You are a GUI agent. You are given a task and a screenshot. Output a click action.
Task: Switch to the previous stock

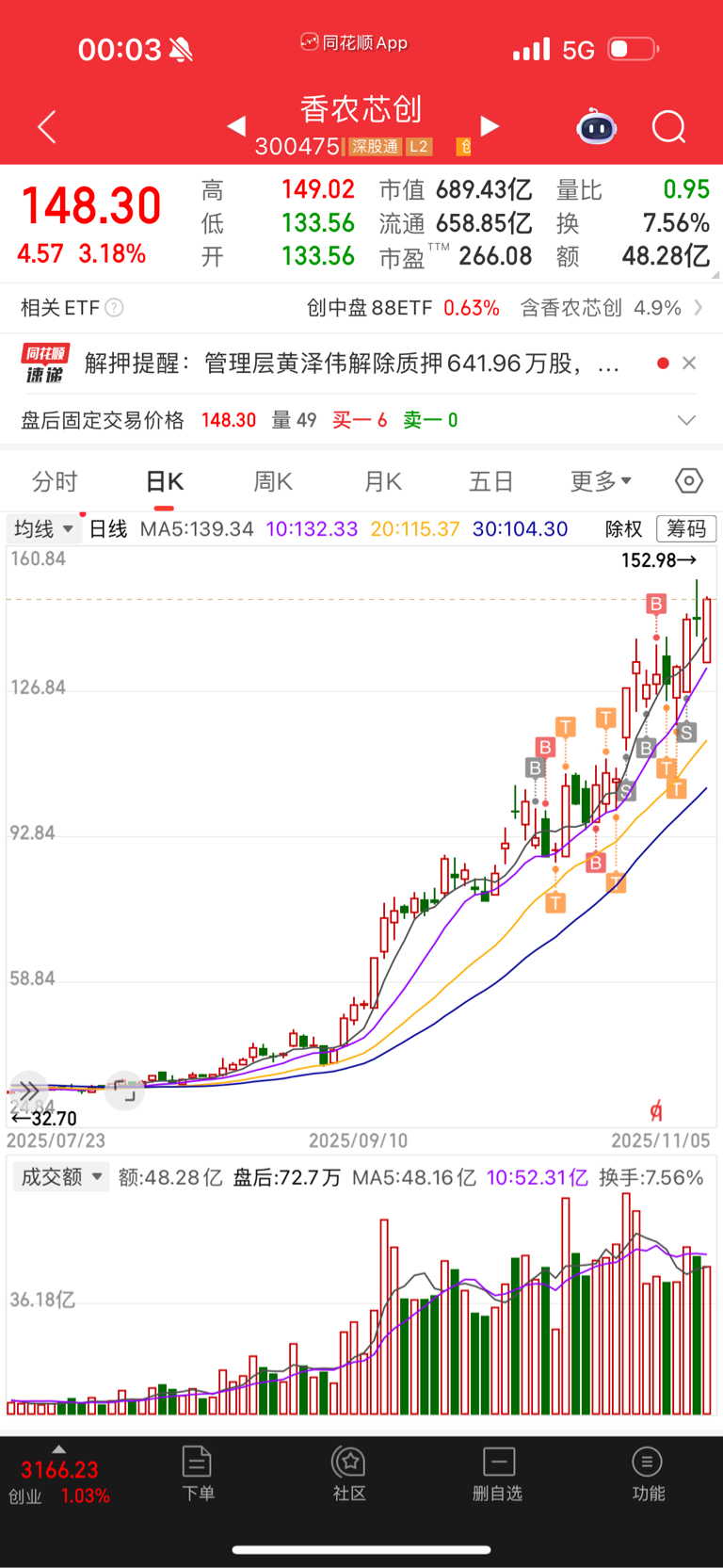[x=237, y=126]
